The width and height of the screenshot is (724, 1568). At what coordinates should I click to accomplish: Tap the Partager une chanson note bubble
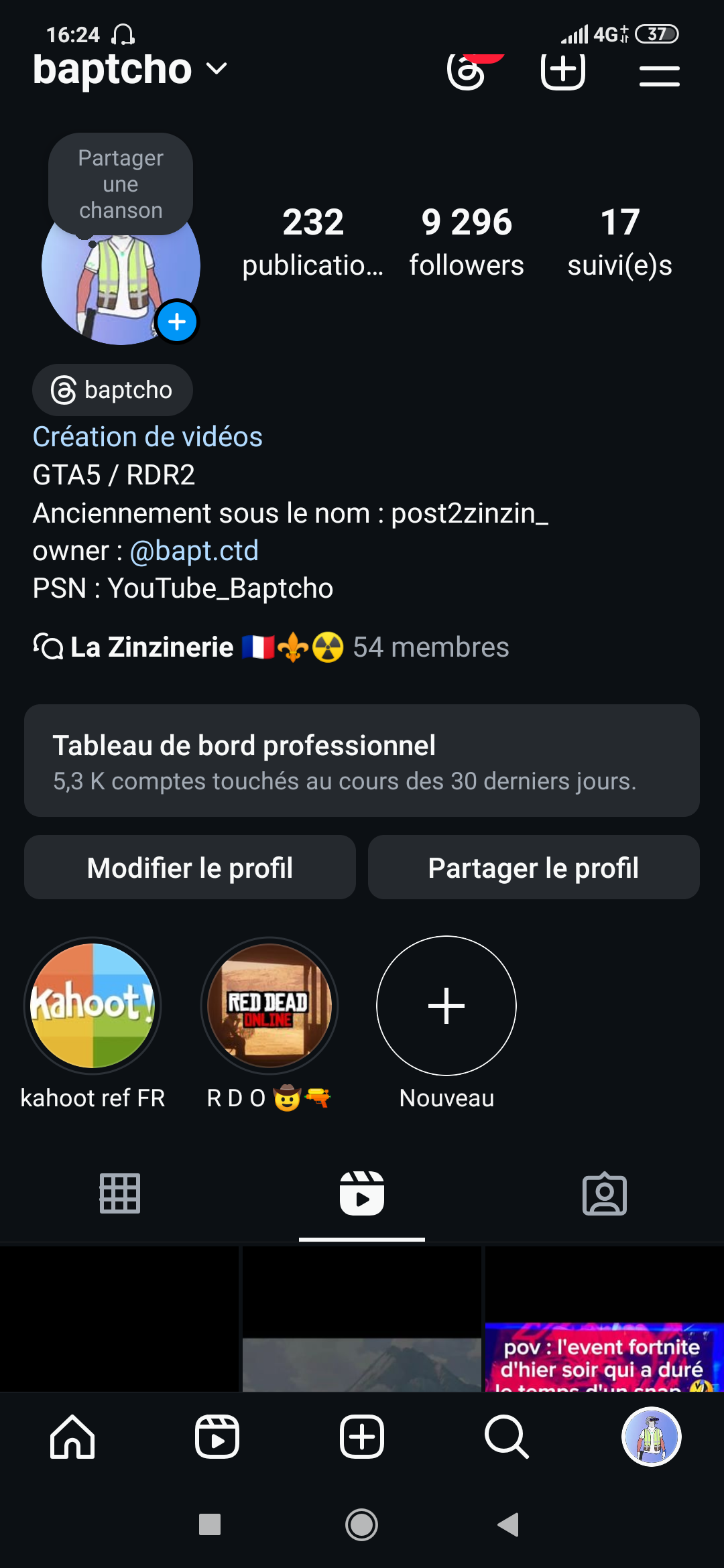click(x=121, y=184)
